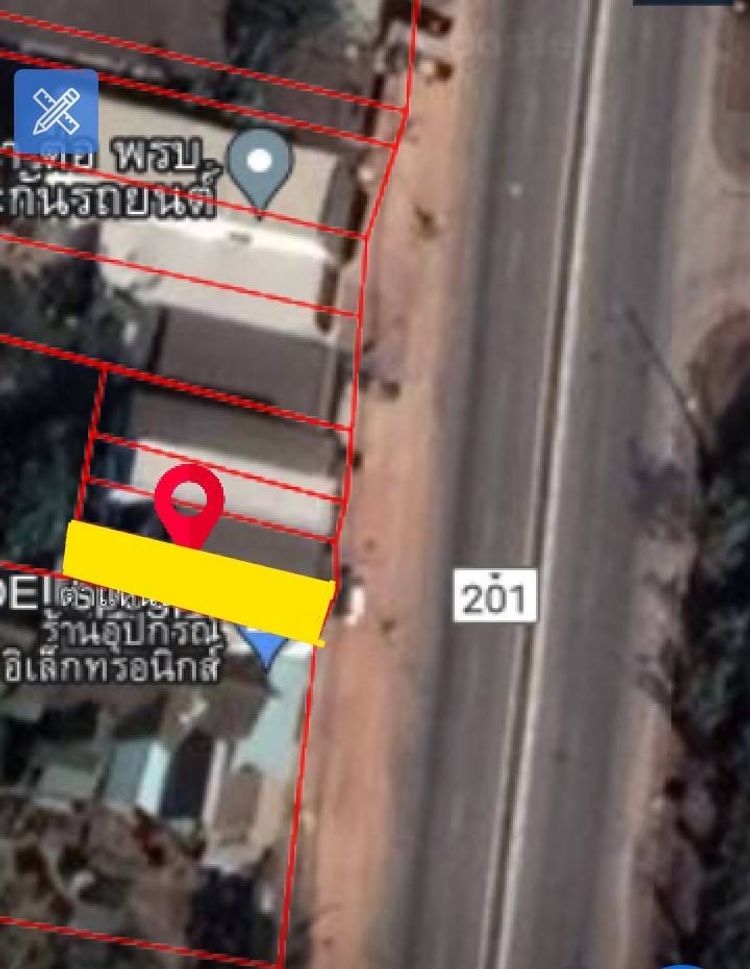Tap the red location pin on the plot
Viewport: 750px width, 969px height.
pyautogui.click(x=189, y=501)
